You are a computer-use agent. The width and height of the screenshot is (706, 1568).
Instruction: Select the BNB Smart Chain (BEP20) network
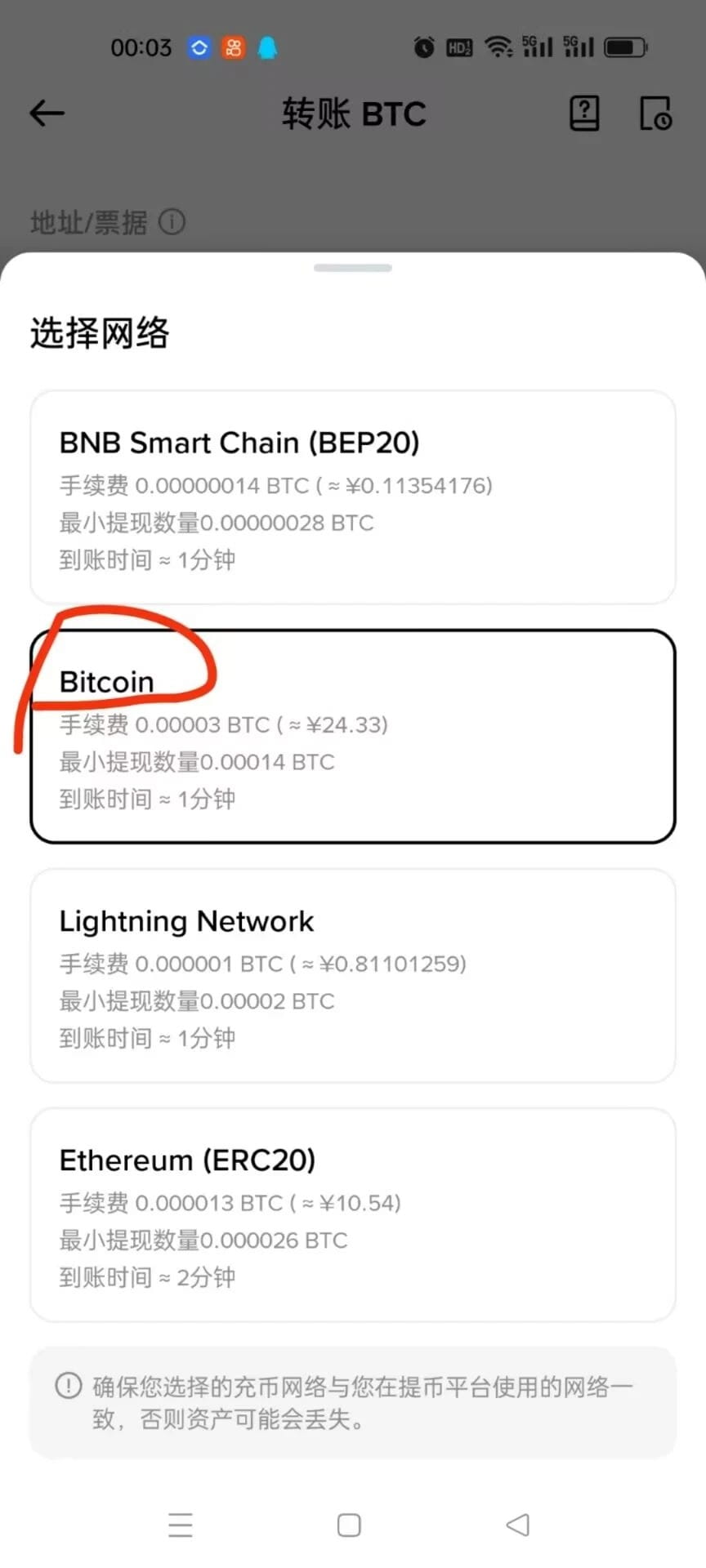[x=353, y=497]
